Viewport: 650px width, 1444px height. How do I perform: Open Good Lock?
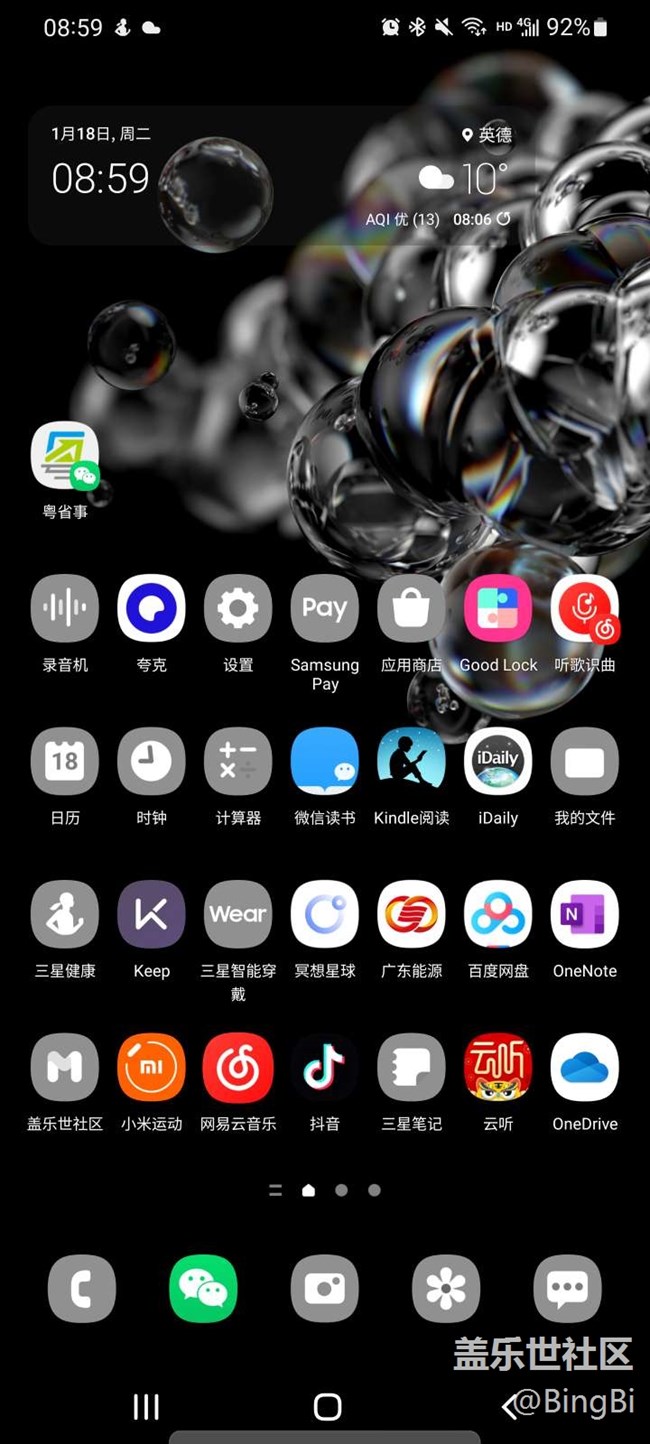point(498,608)
